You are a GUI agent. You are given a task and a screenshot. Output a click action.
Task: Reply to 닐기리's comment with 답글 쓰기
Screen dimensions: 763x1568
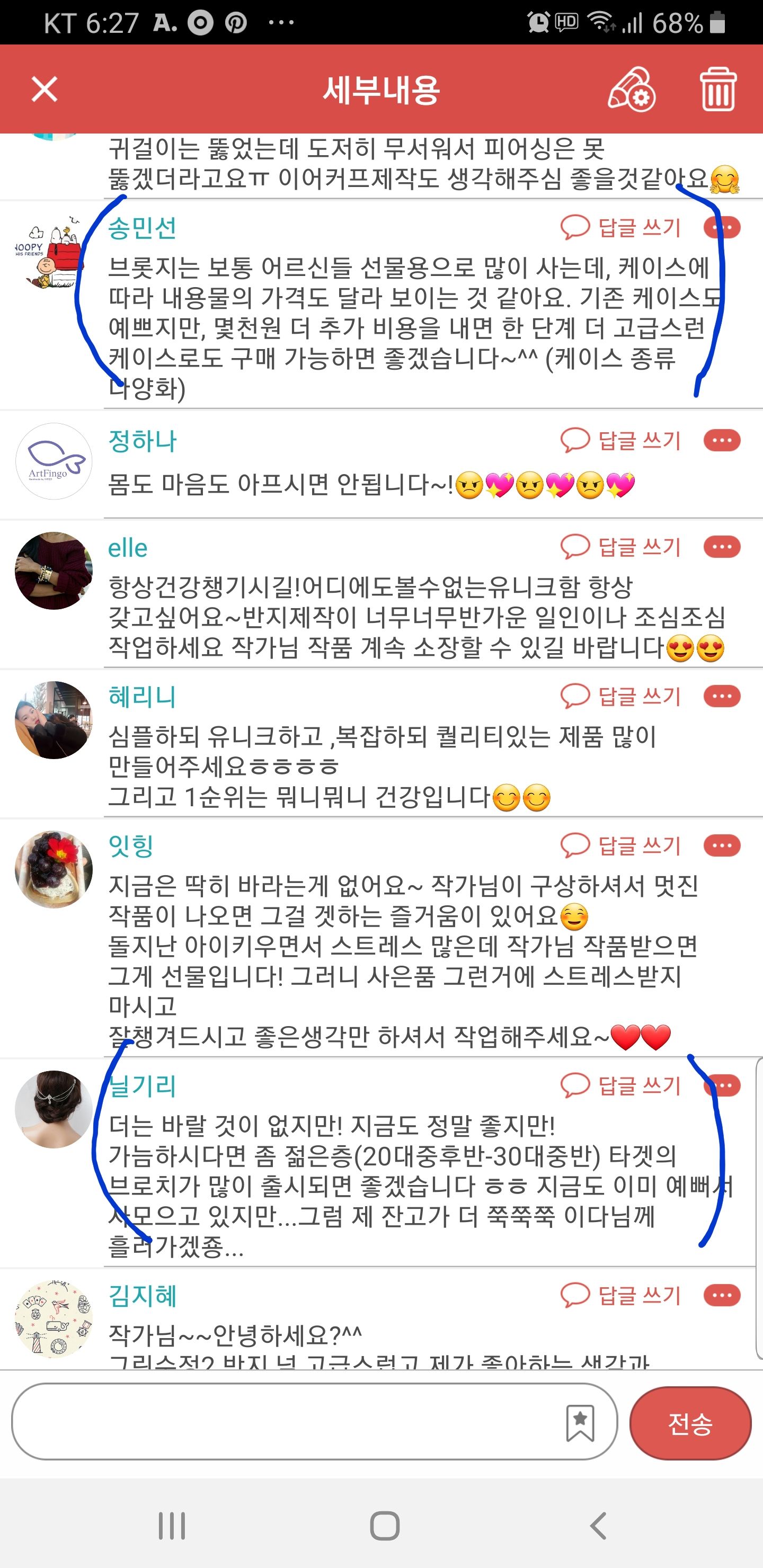pyautogui.click(x=621, y=1085)
